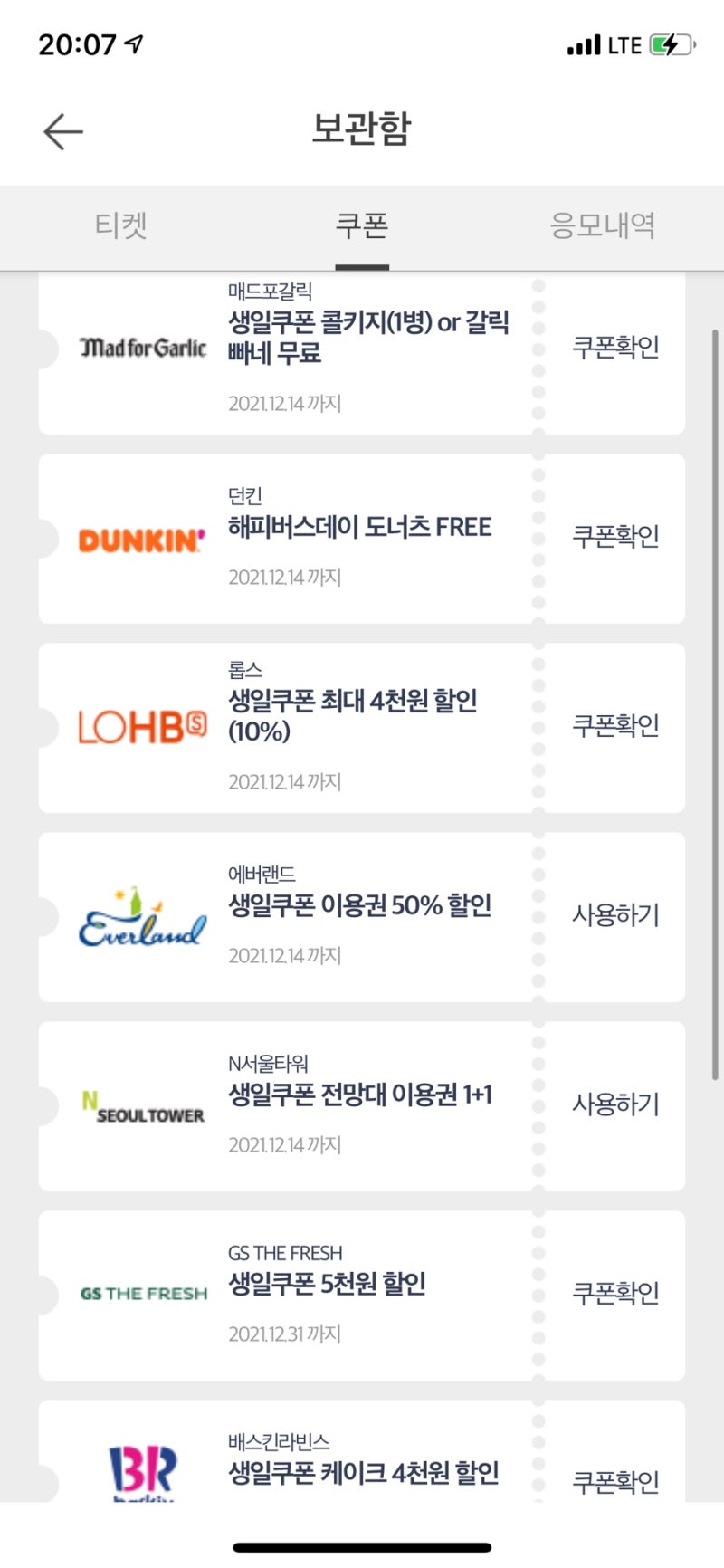Screen dimensions: 724x1568
Task: Tap 사용하기 for the N서울타워 coupon
Action: 615,1104
